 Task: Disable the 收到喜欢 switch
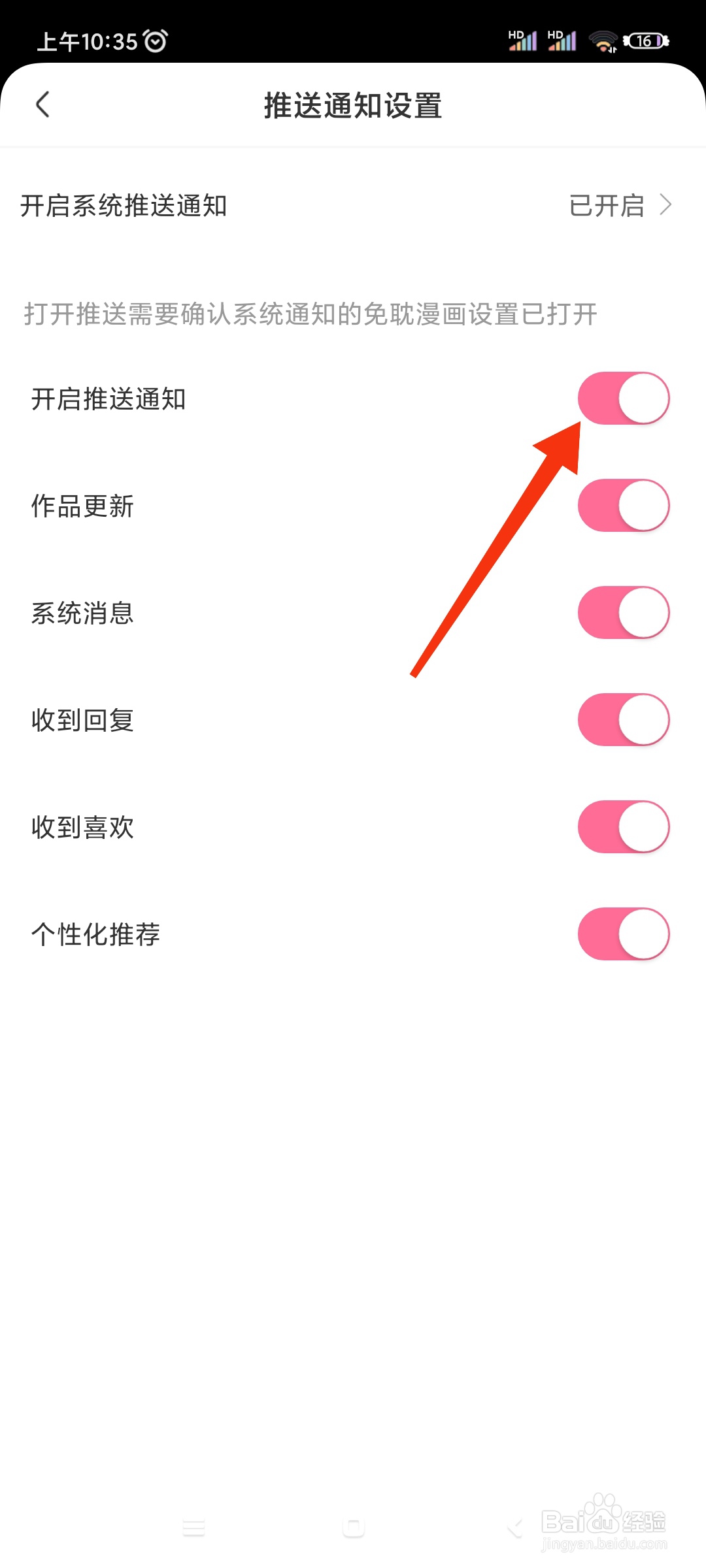624,826
